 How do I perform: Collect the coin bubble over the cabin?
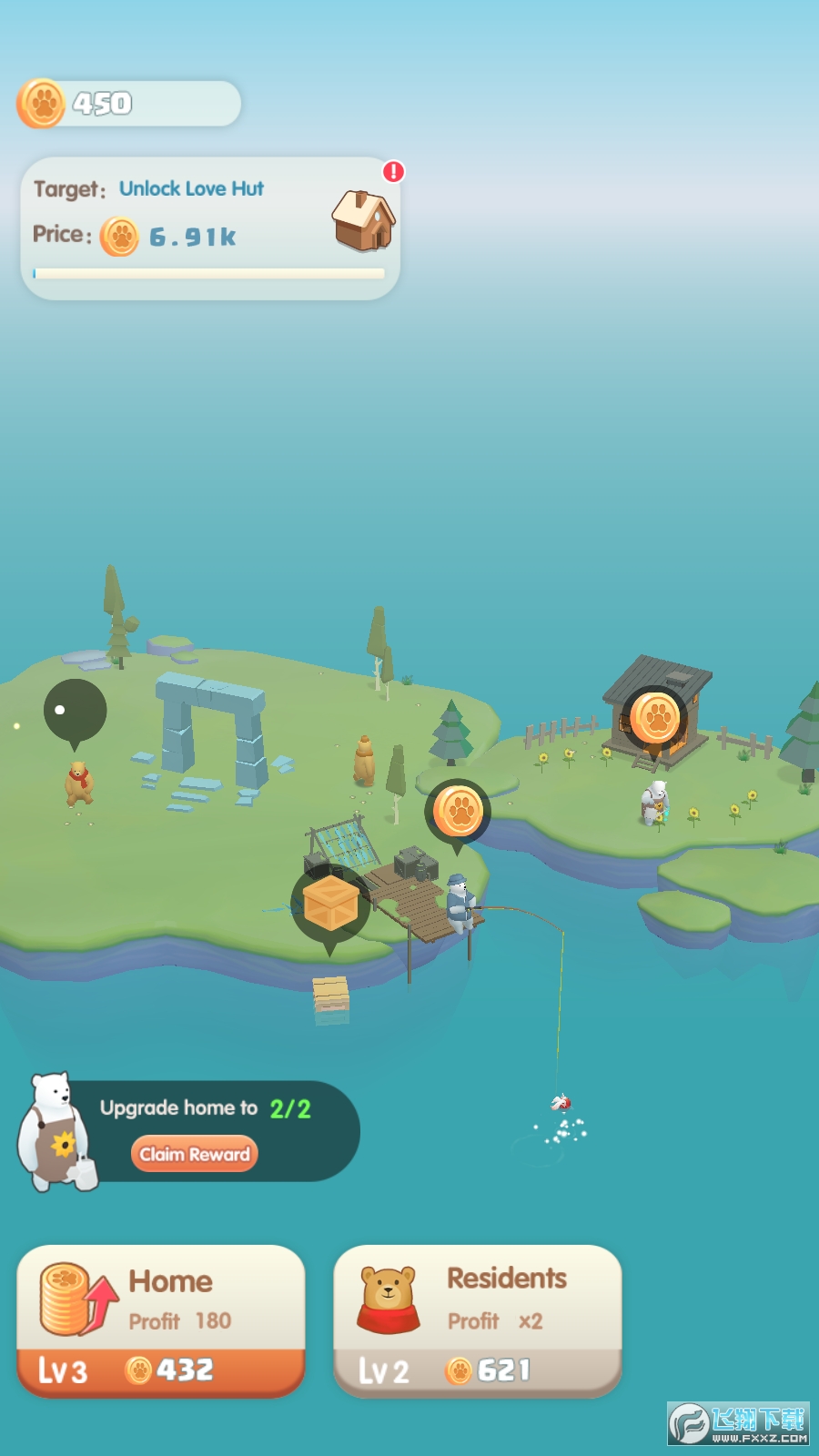click(x=655, y=719)
